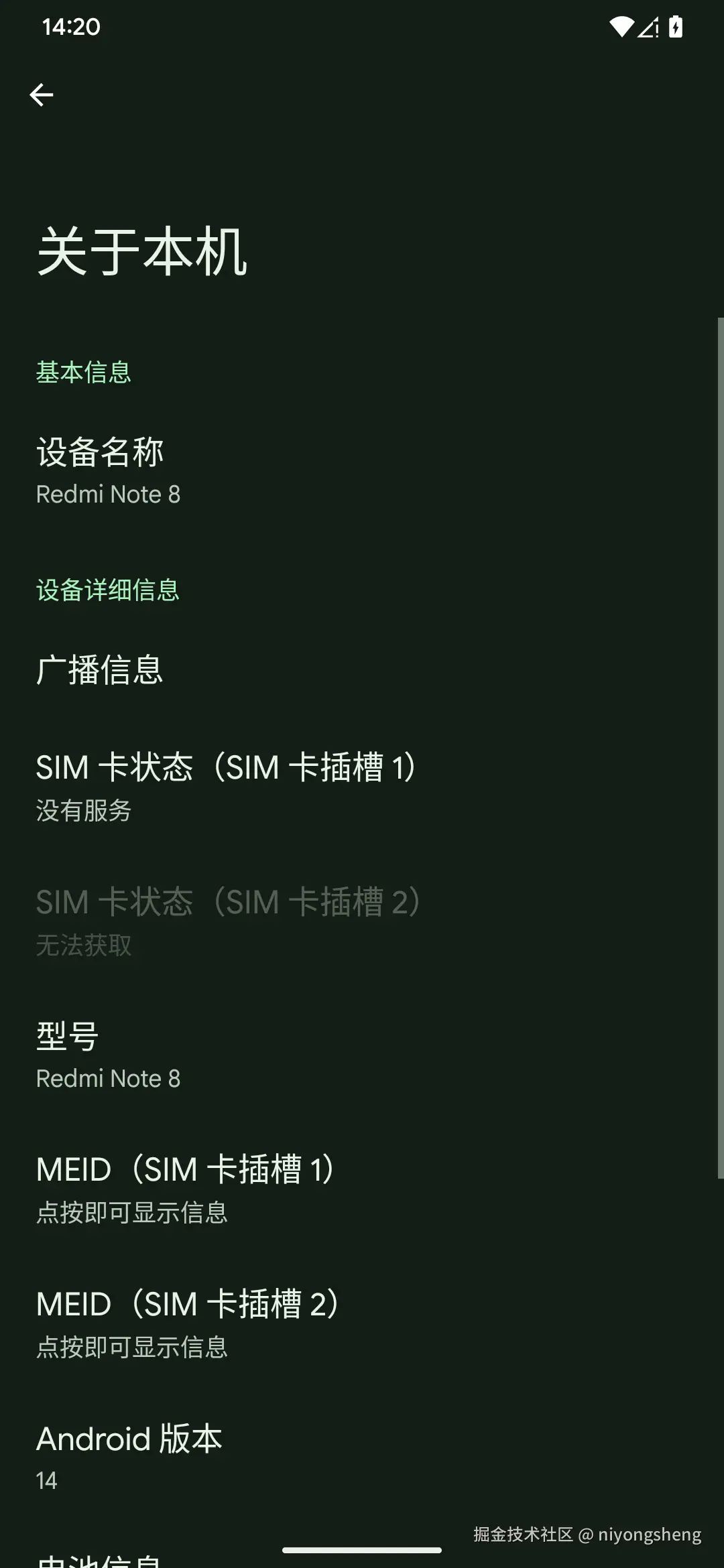Open the 型号 model entry
Viewport: 724px width, 1568px height.
(x=107, y=1052)
